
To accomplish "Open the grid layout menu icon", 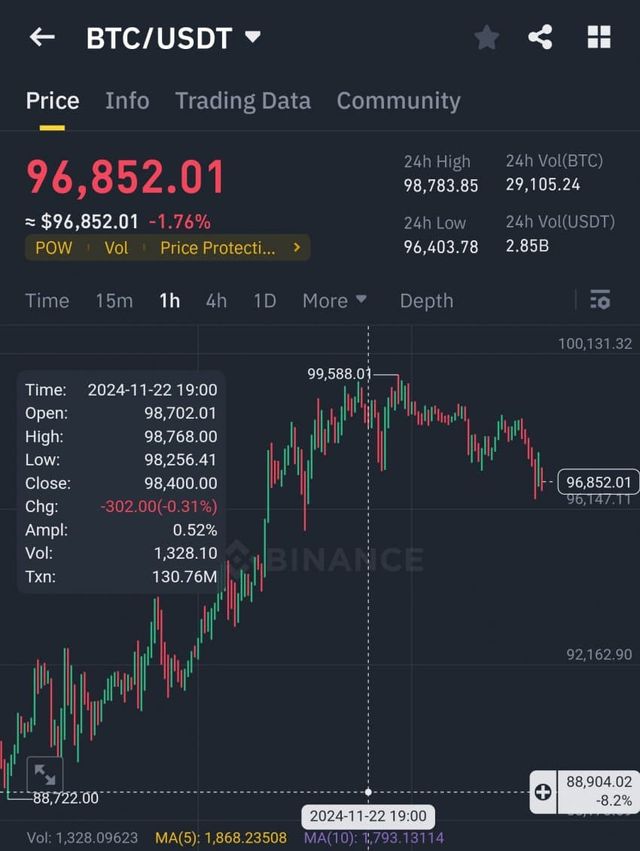I will 598,38.
